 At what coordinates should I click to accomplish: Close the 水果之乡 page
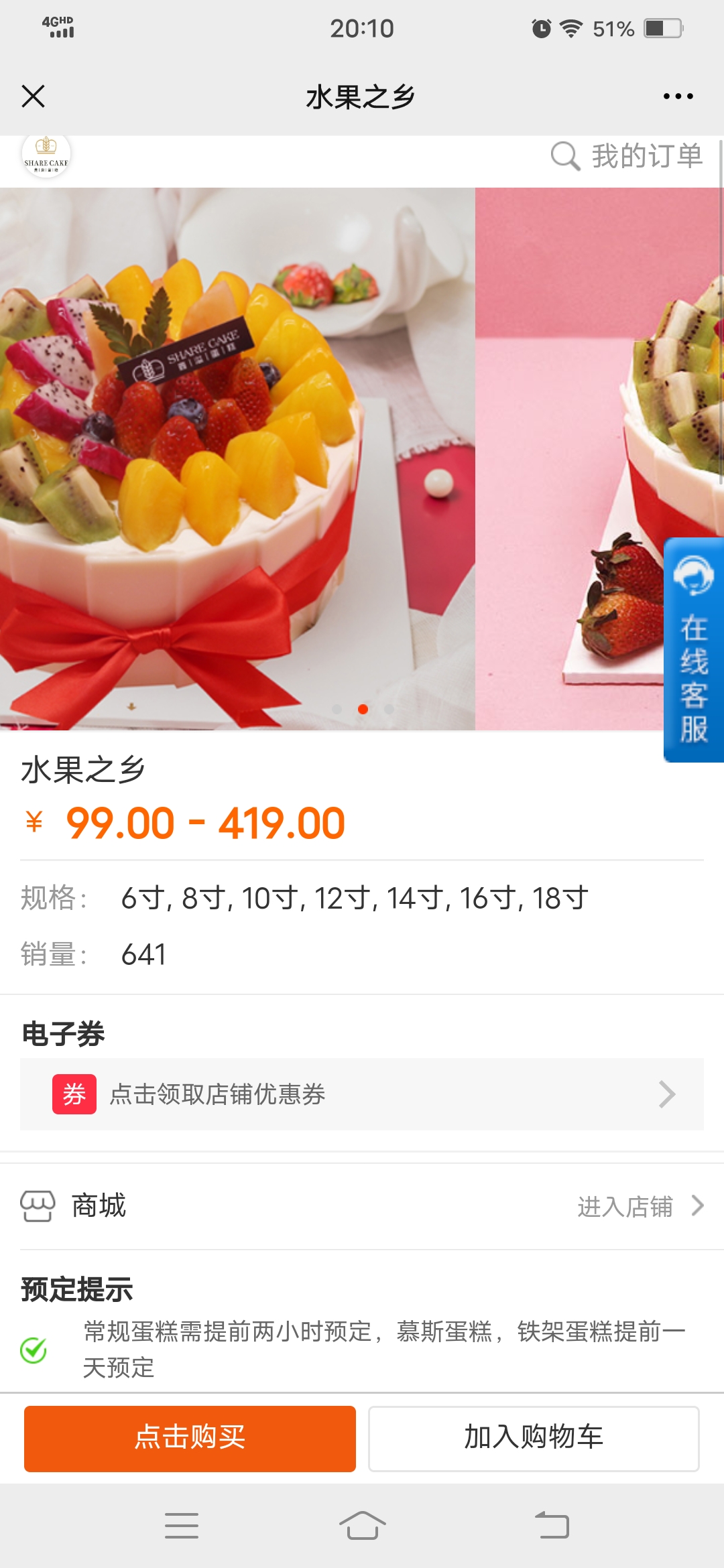point(33,96)
